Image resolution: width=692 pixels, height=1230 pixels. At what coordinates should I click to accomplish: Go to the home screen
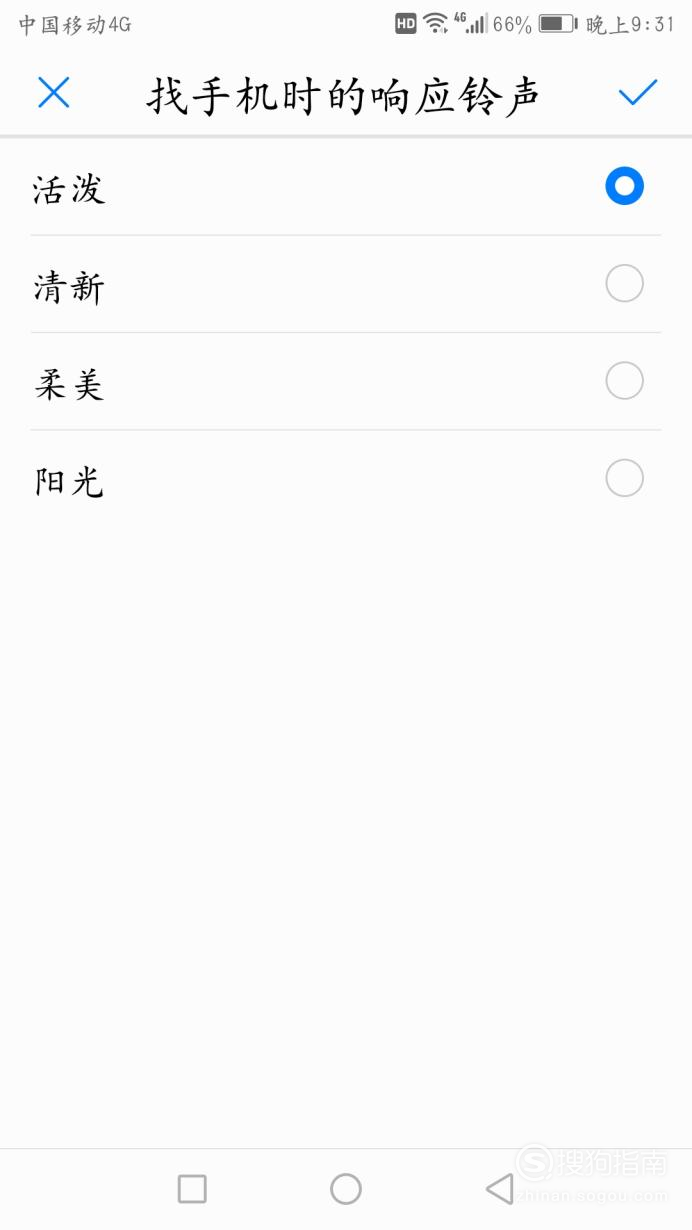click(x=346, y=1189)
